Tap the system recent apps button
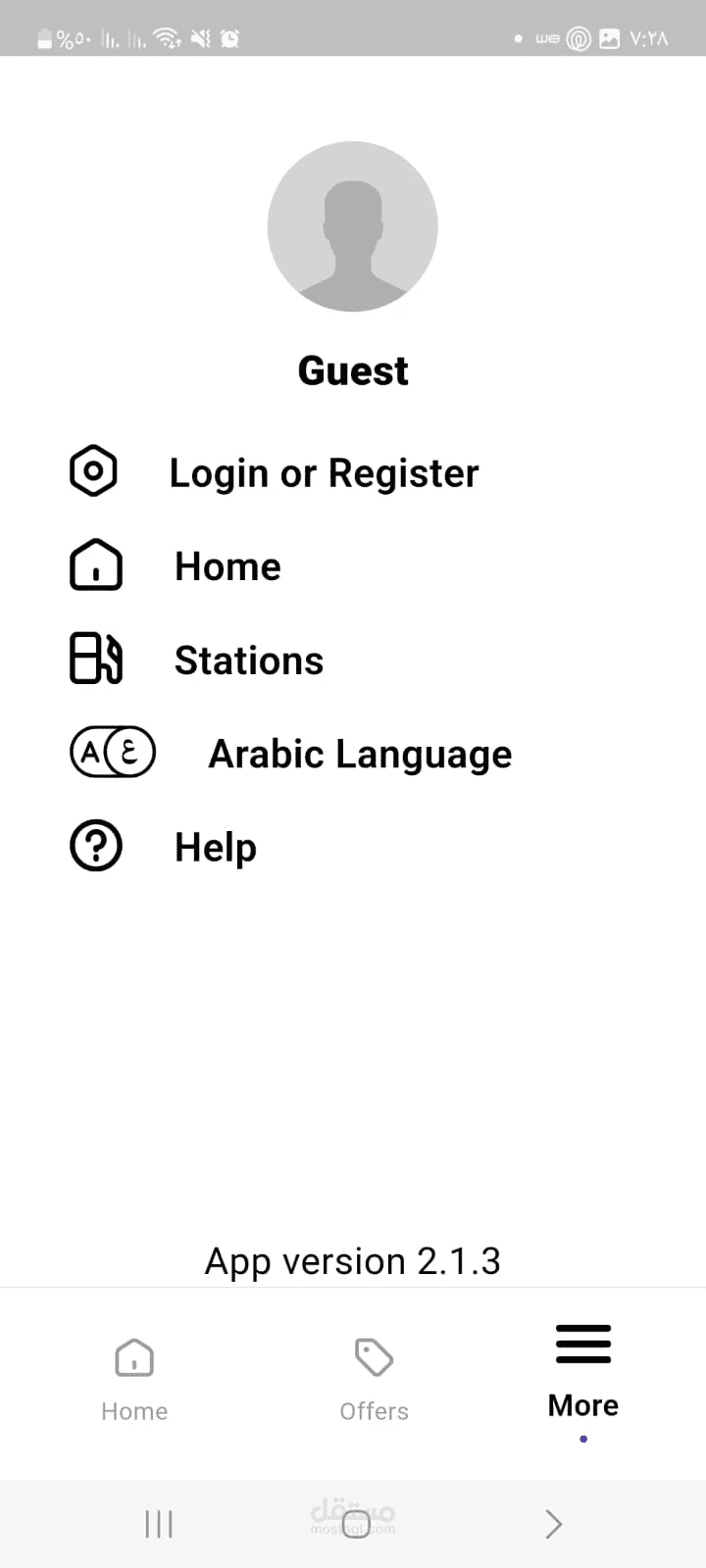 [159, 1524]
